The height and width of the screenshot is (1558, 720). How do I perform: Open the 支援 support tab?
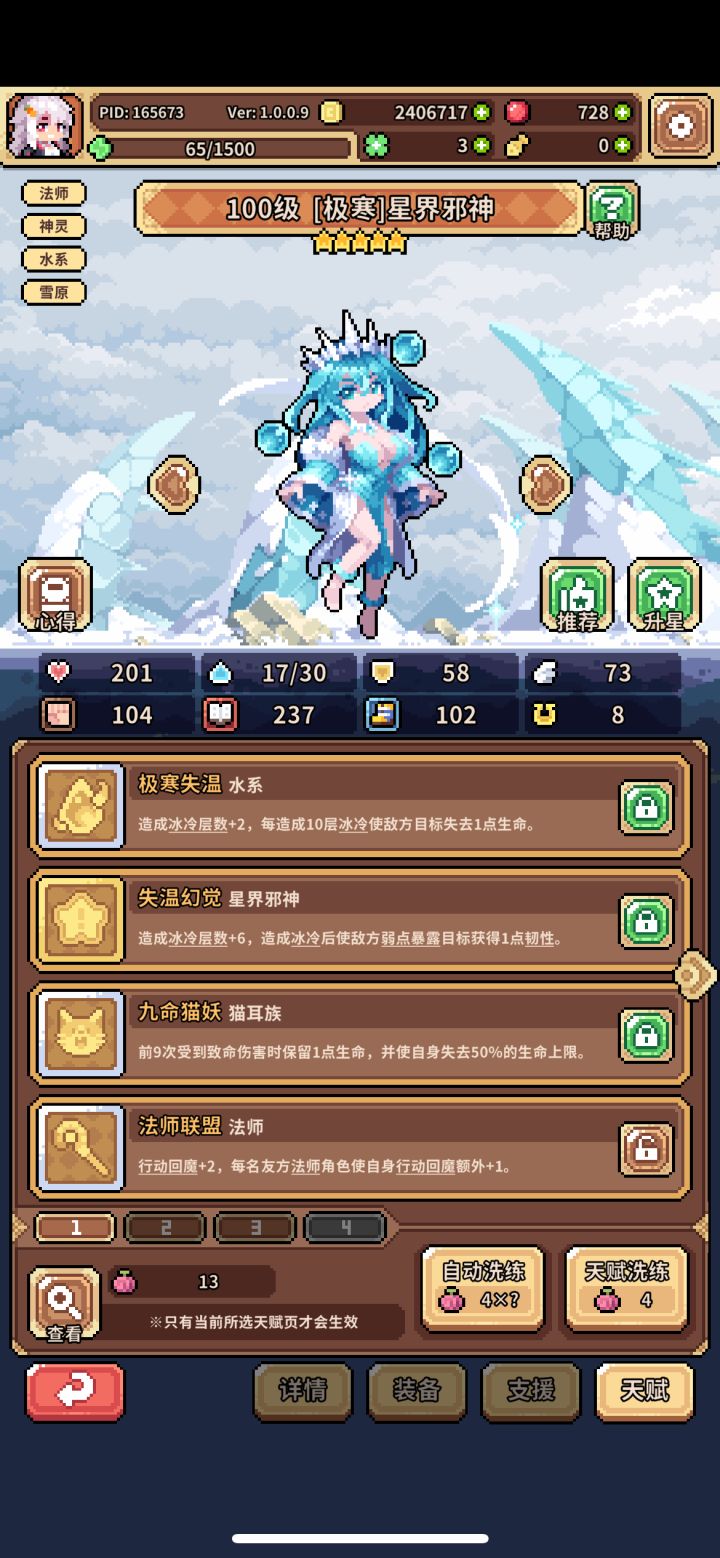531,1391
